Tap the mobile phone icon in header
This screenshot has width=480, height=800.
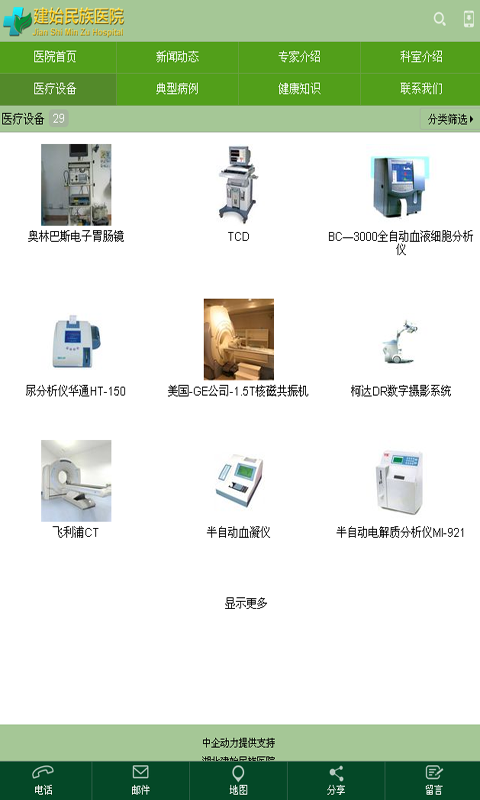point(468,19)
